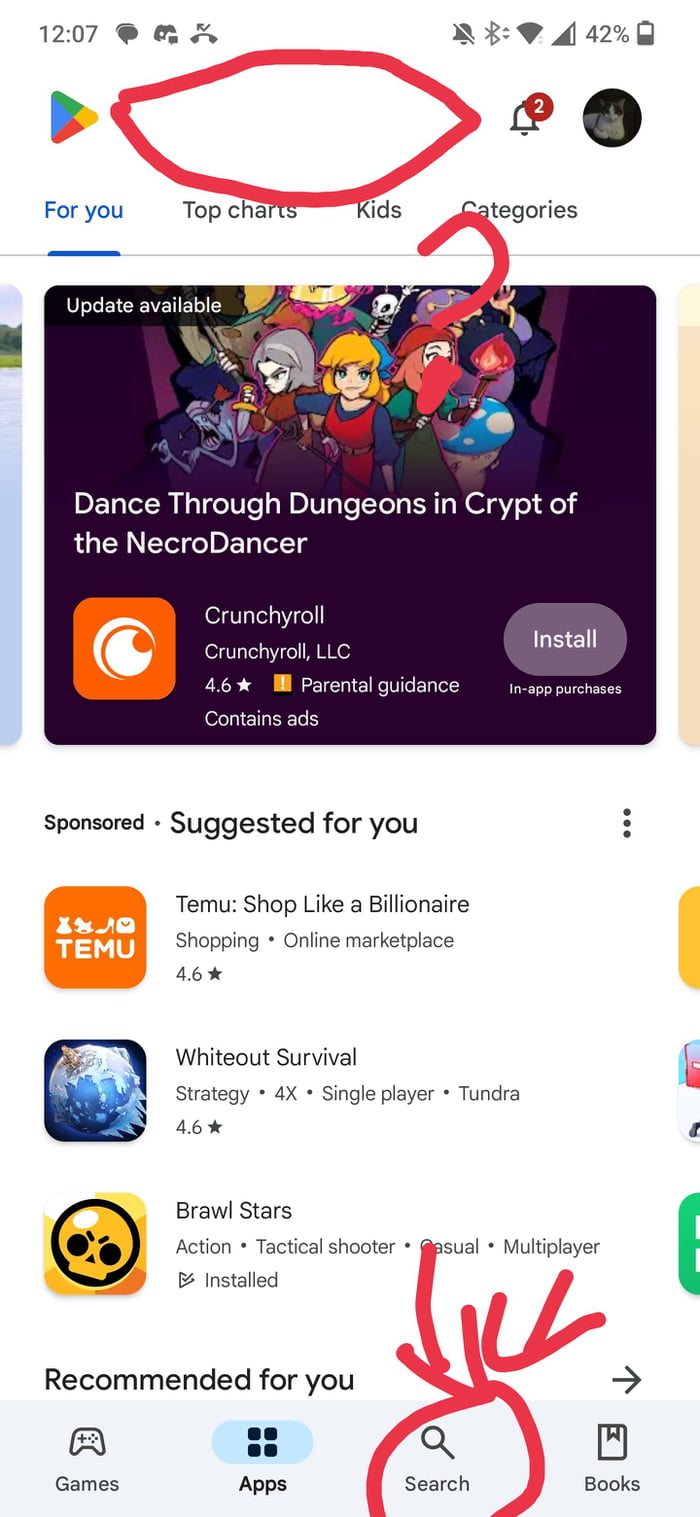This screenshot has height=1517, width=700.
Task: Expand Recommended for you with the arrow
Action: [x=627, y=1380]
